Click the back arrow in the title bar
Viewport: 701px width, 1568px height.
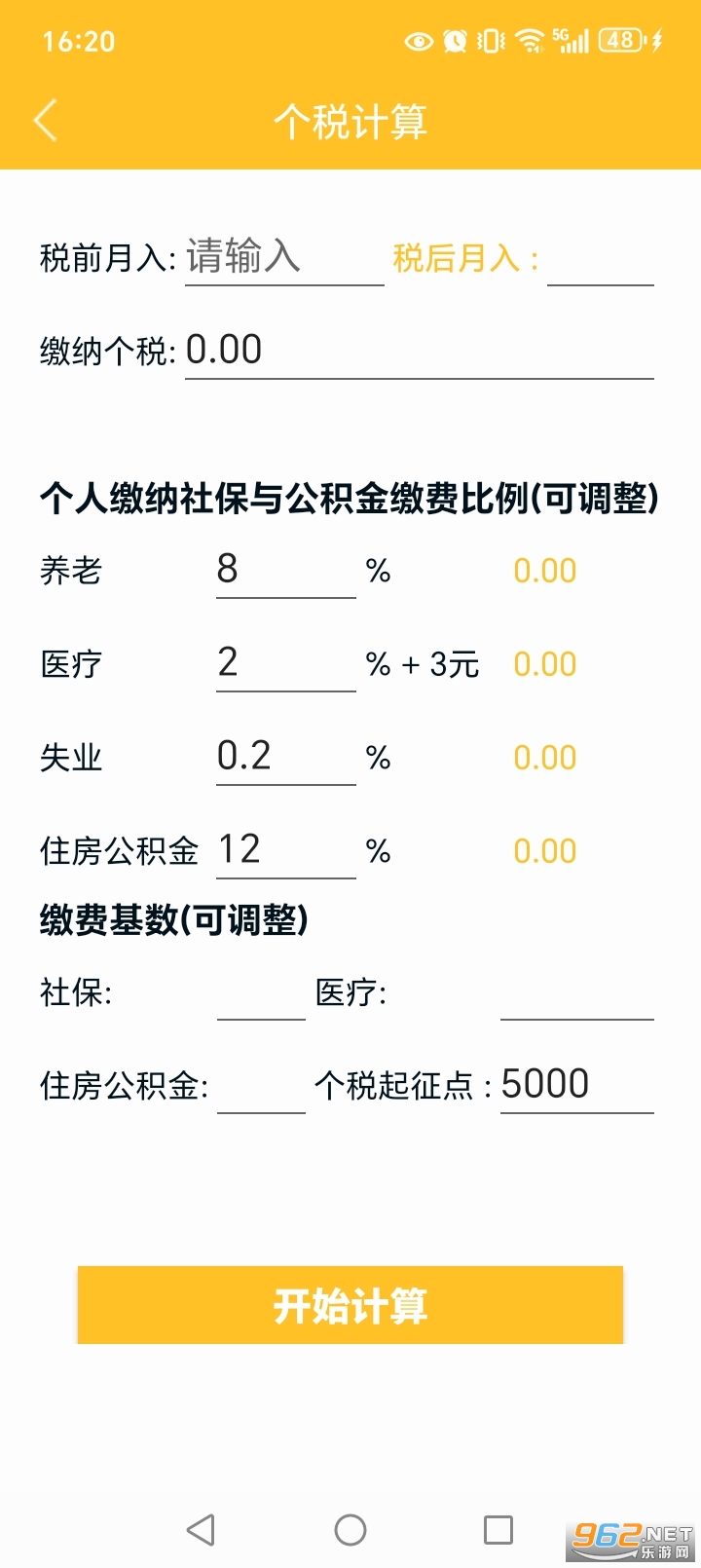coord(44,121)
